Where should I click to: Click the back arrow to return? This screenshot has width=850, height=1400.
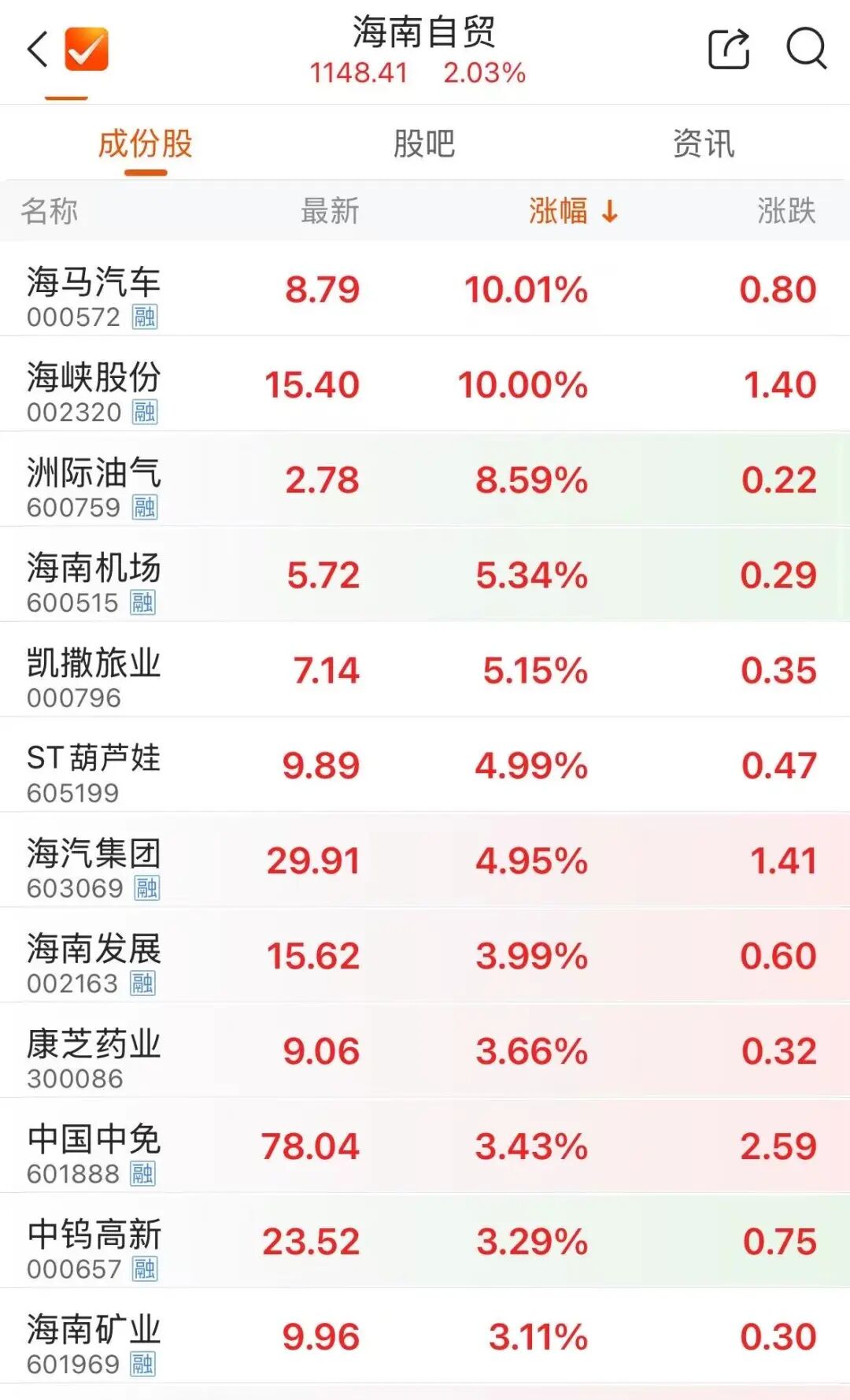[x=36, y=47]
